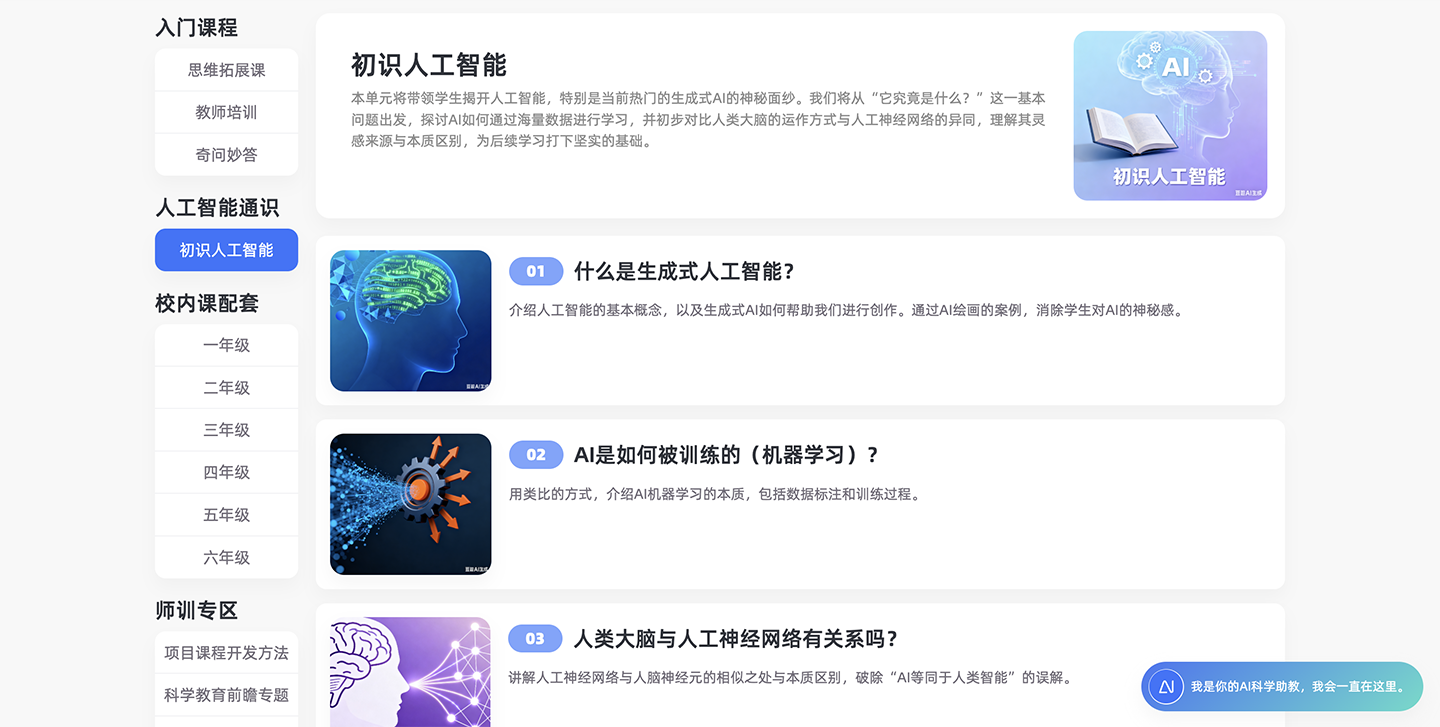Open lesson 03 人类大脑与人工神经网络

click(x=735, y=639)
